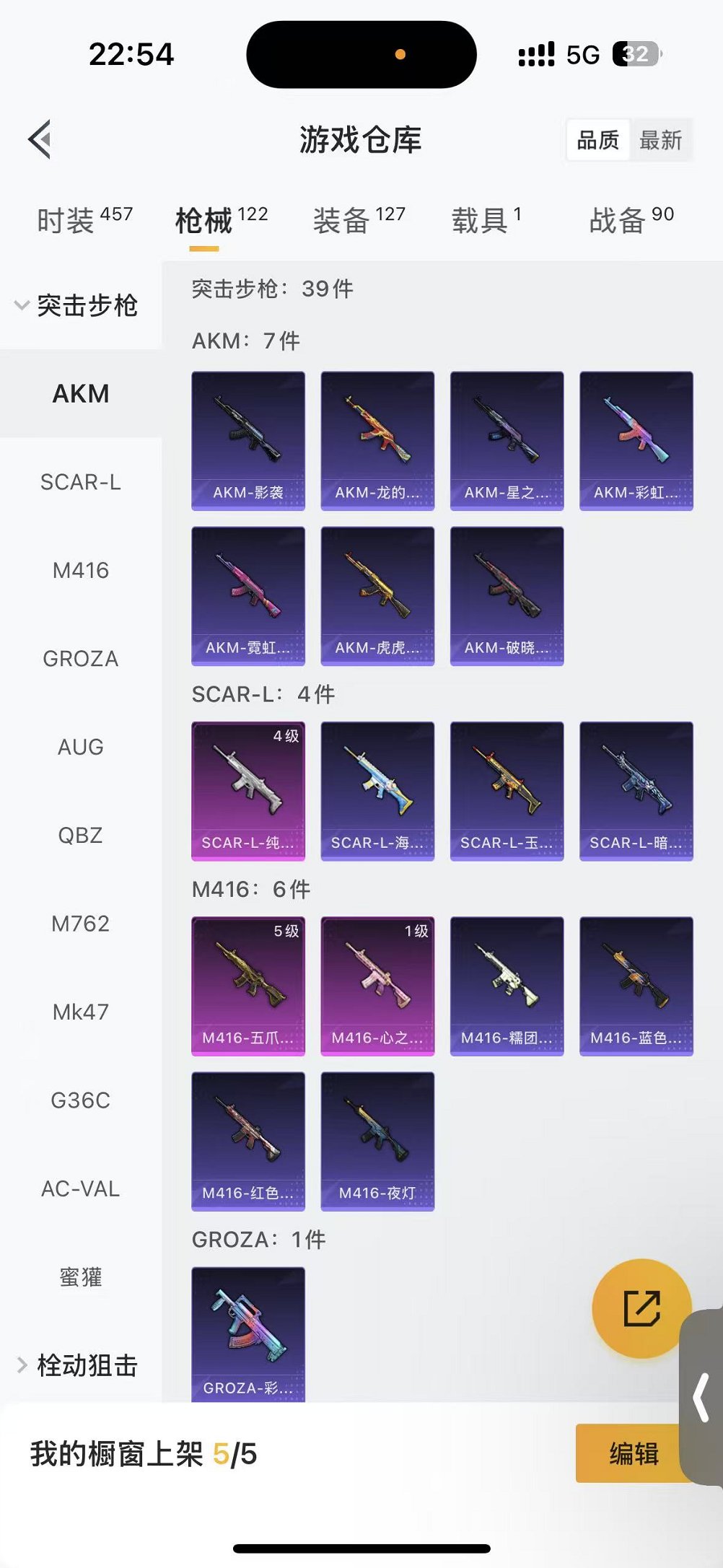Open the AKM-影袭 skin card
Image resolution: width=723 pixels, height=1568 pixels.
click(x=248, y=441)
